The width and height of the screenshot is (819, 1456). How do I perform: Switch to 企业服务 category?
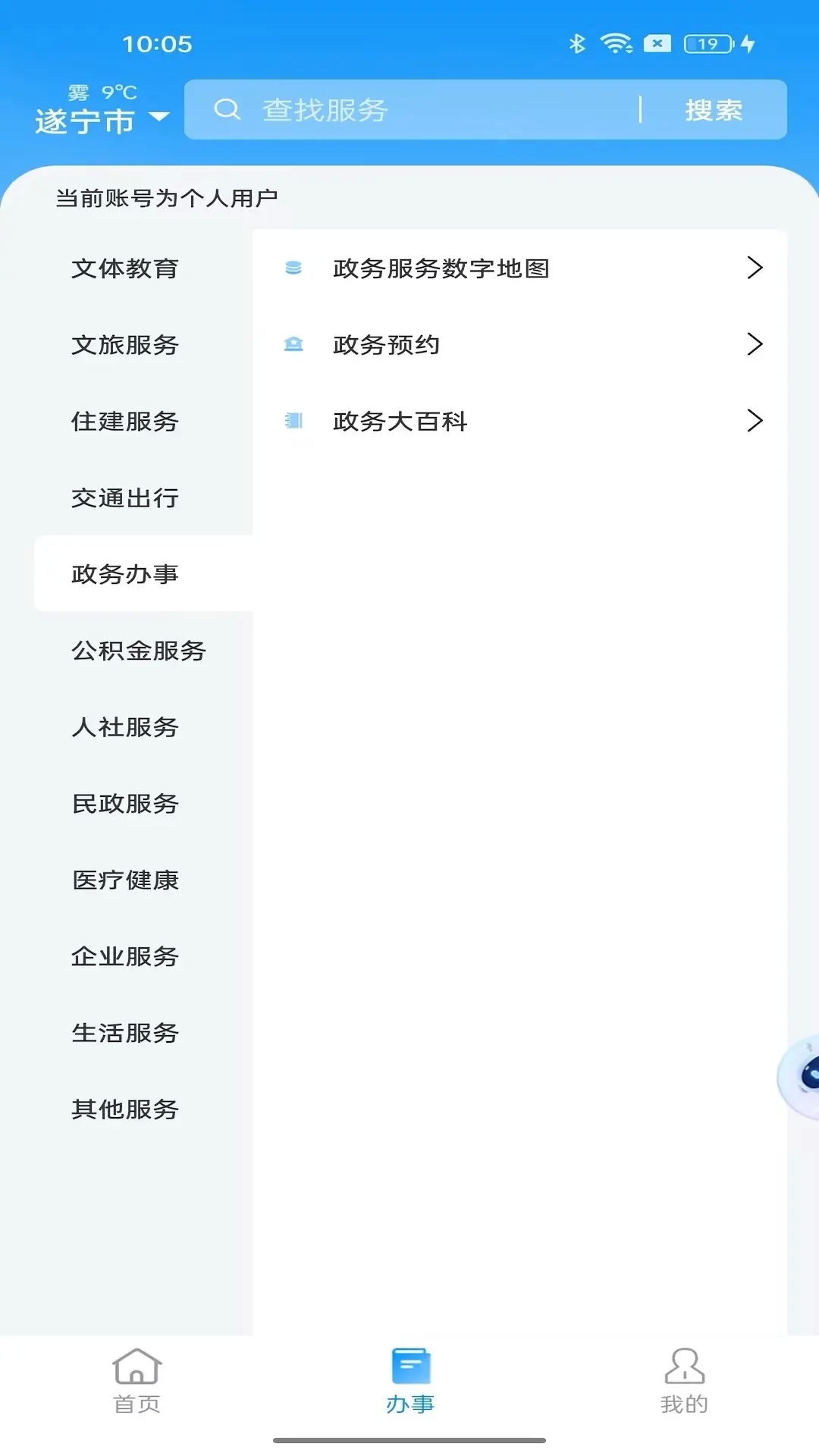coord(125,957)
